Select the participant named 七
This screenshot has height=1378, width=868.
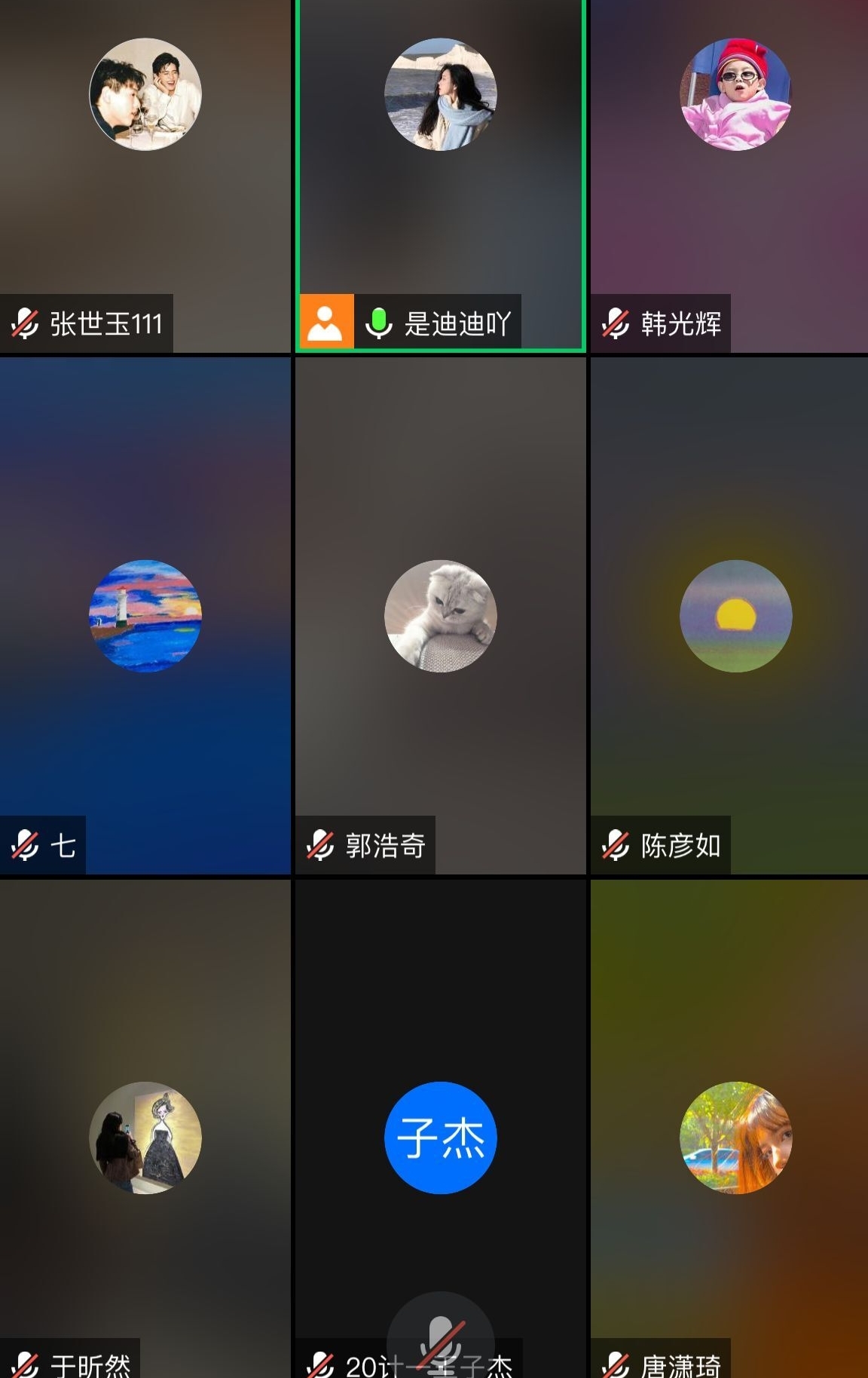click(x=145, y=615)
